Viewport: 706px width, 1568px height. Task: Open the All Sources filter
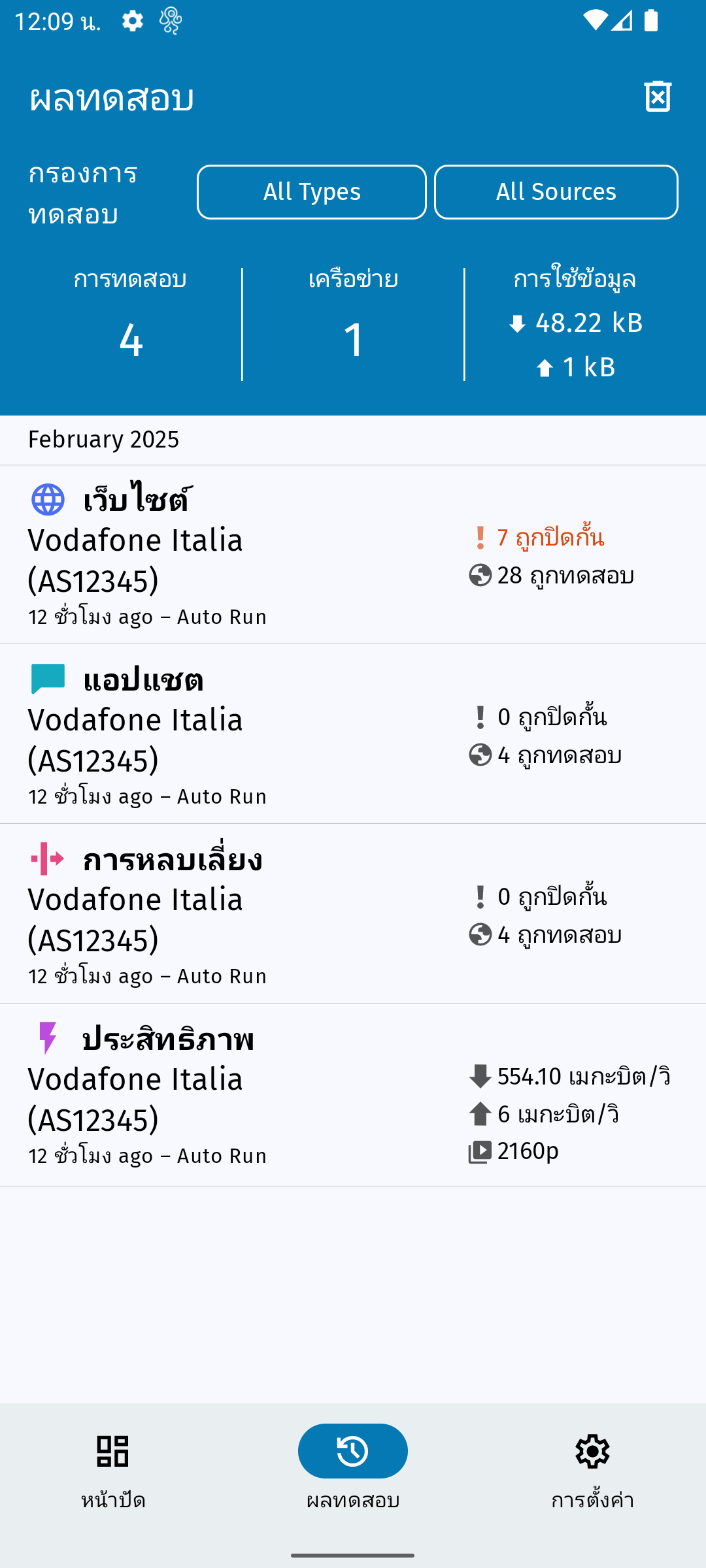(556, 192)
